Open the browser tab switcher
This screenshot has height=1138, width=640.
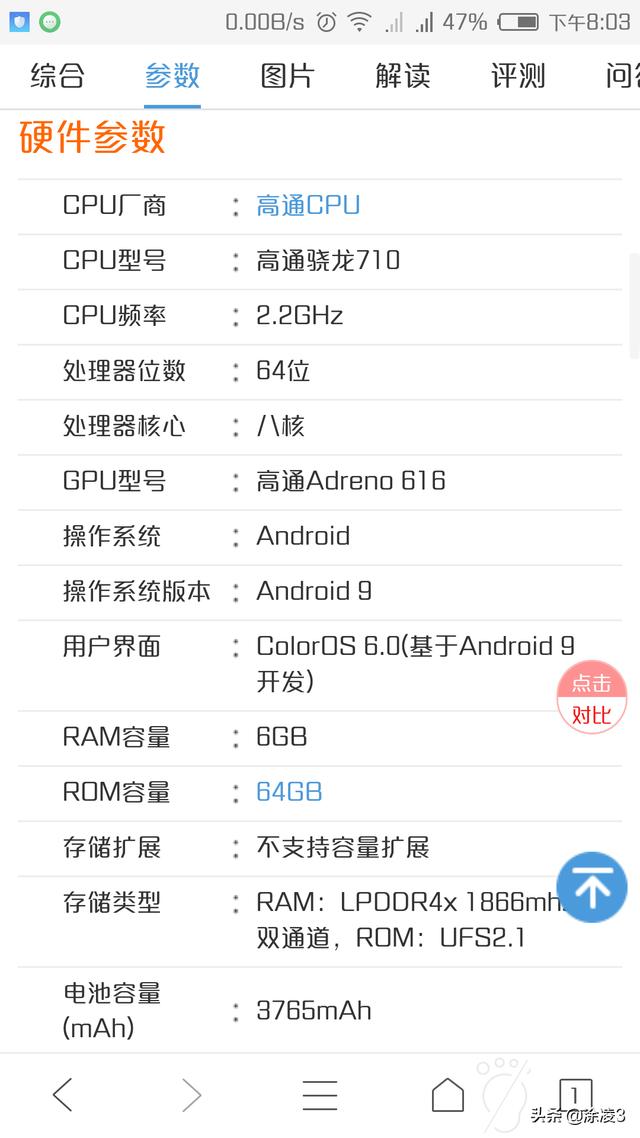[575, 1095]
